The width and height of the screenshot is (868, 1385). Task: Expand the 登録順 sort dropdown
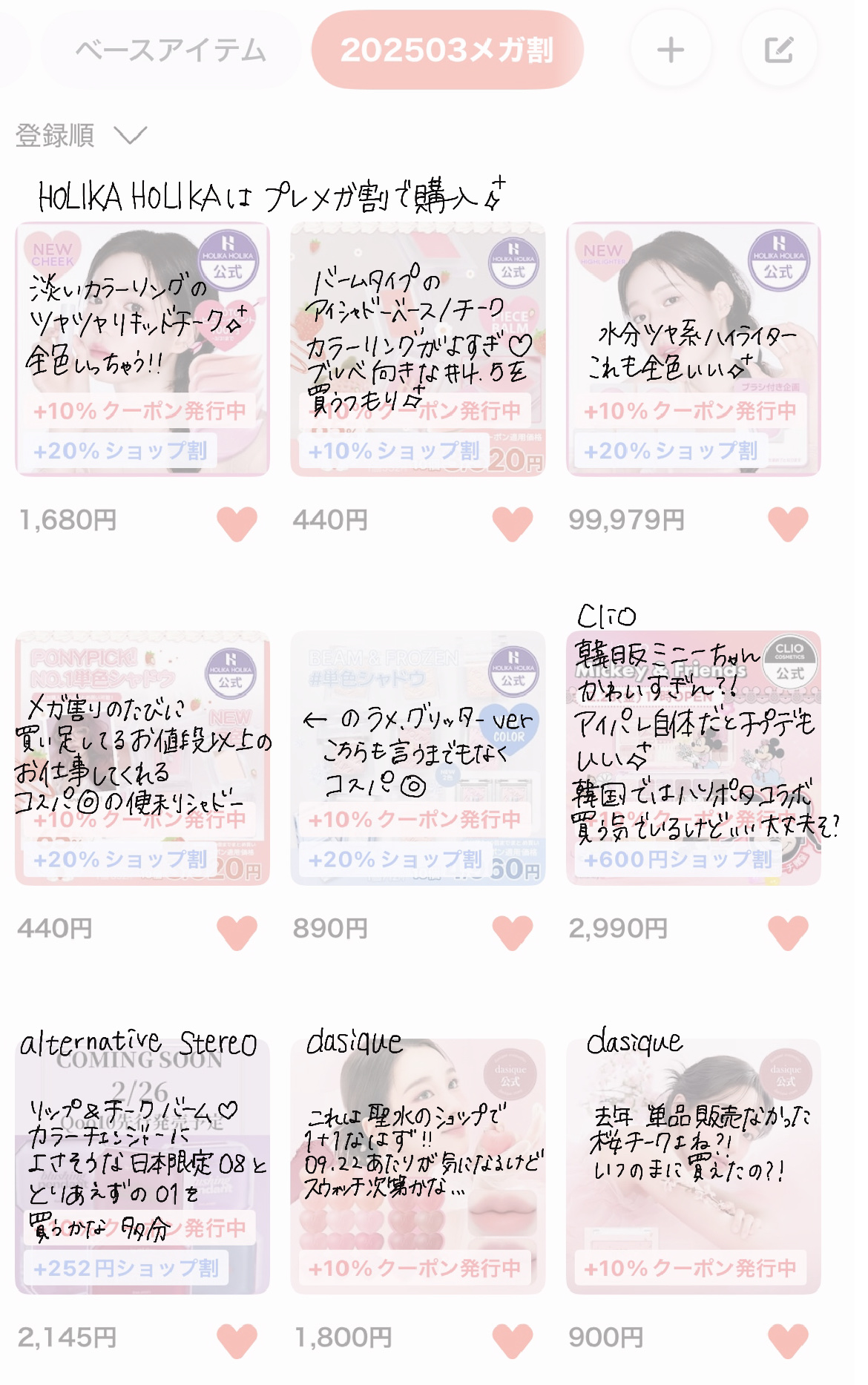point(82,136)
